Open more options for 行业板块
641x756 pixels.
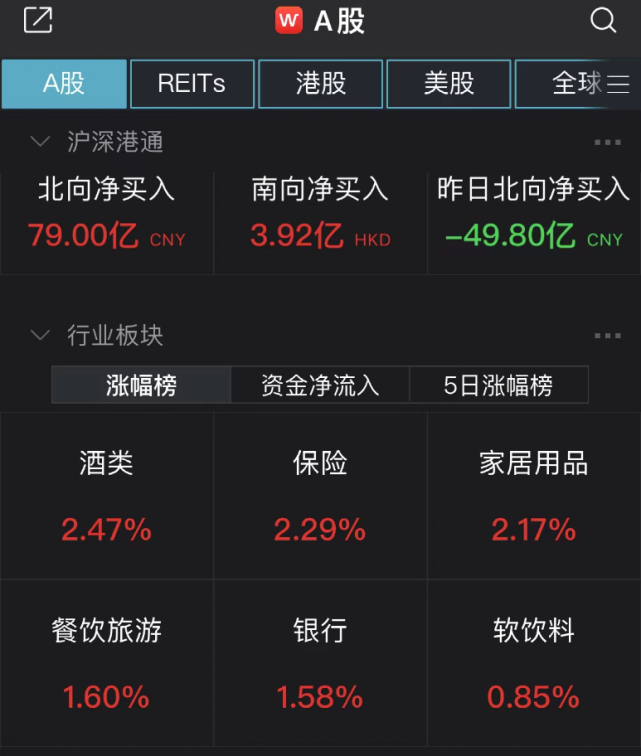tap(607, 335)
